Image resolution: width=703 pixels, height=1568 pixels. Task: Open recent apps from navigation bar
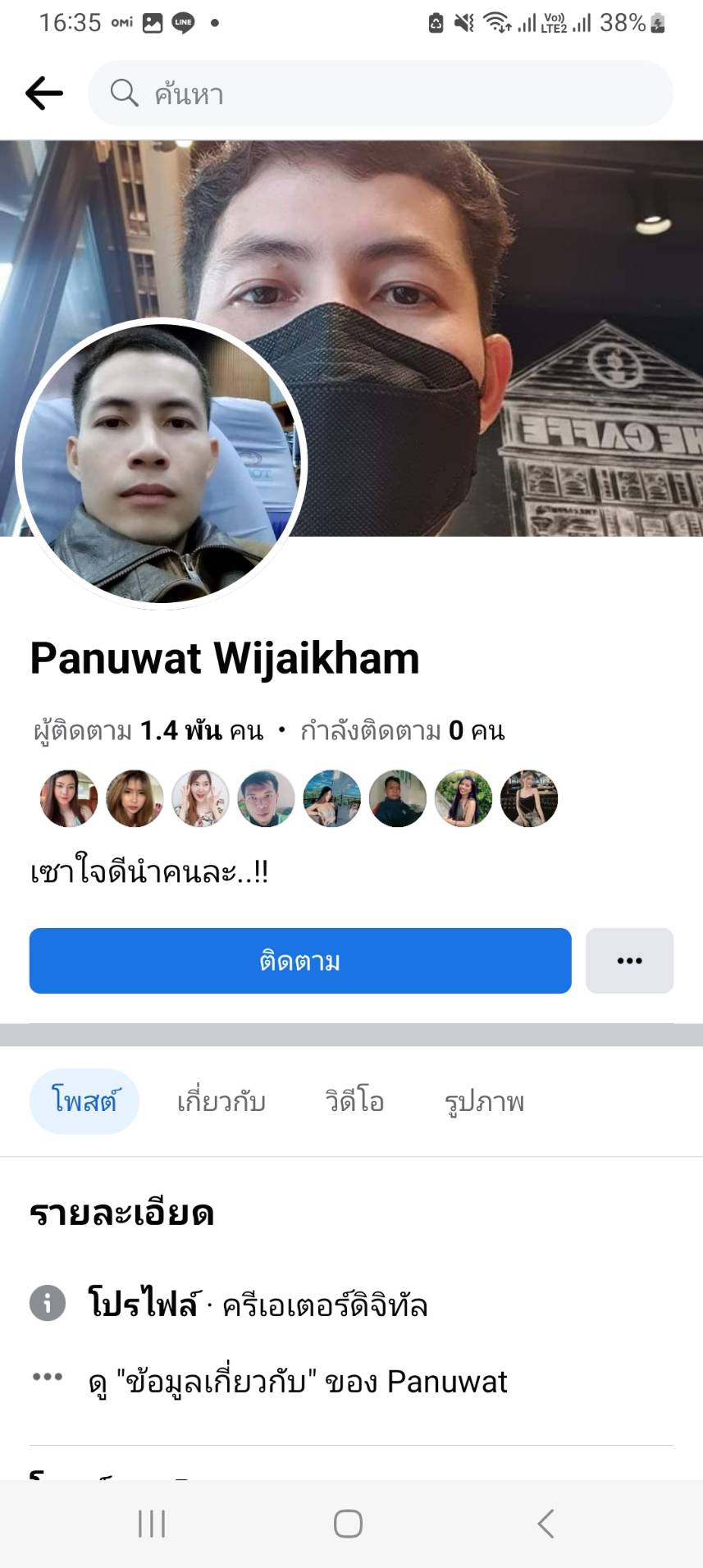[x=152, y=1524]
